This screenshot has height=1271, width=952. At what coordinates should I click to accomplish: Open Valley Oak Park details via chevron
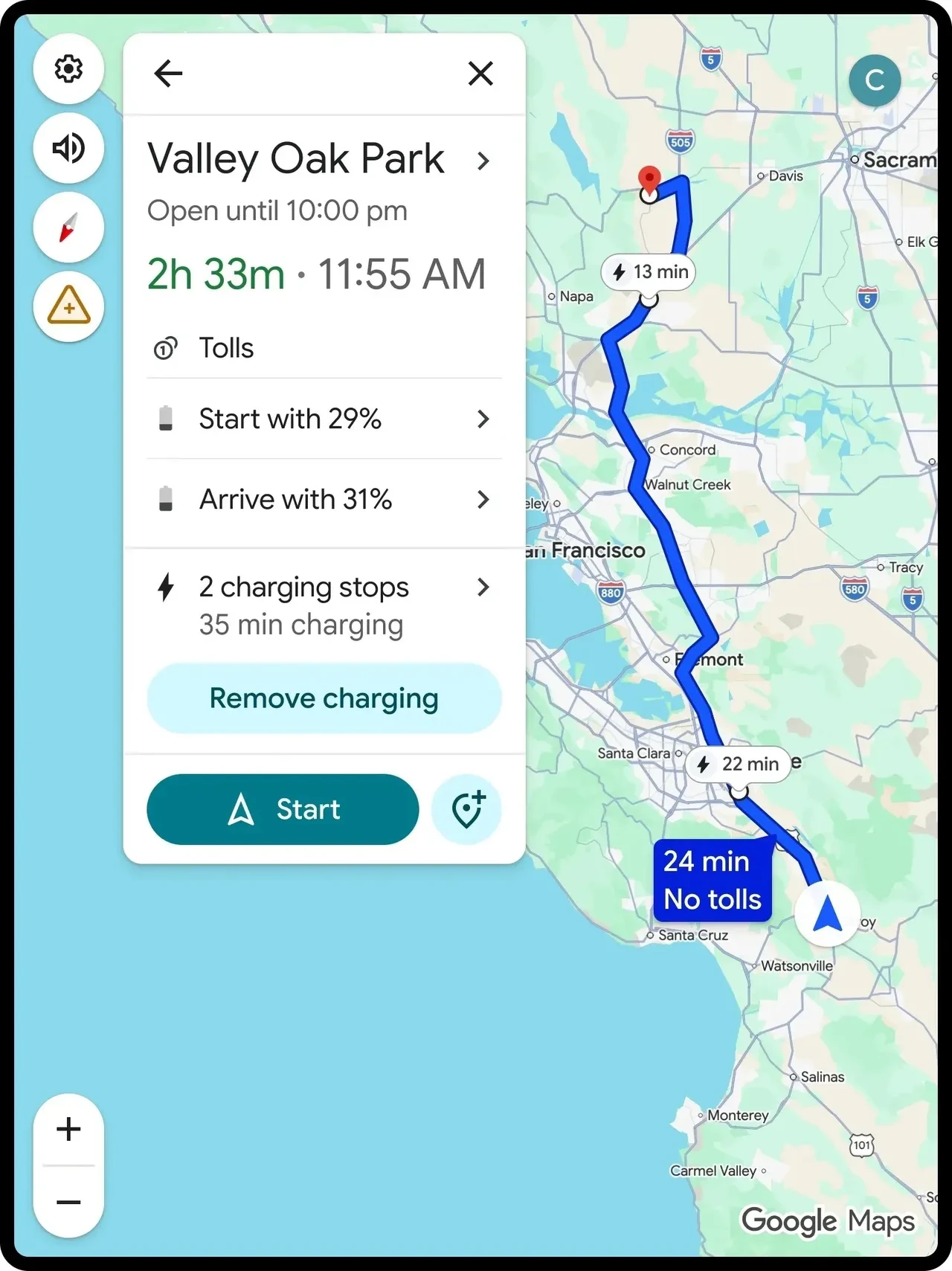tap(484, 161)
